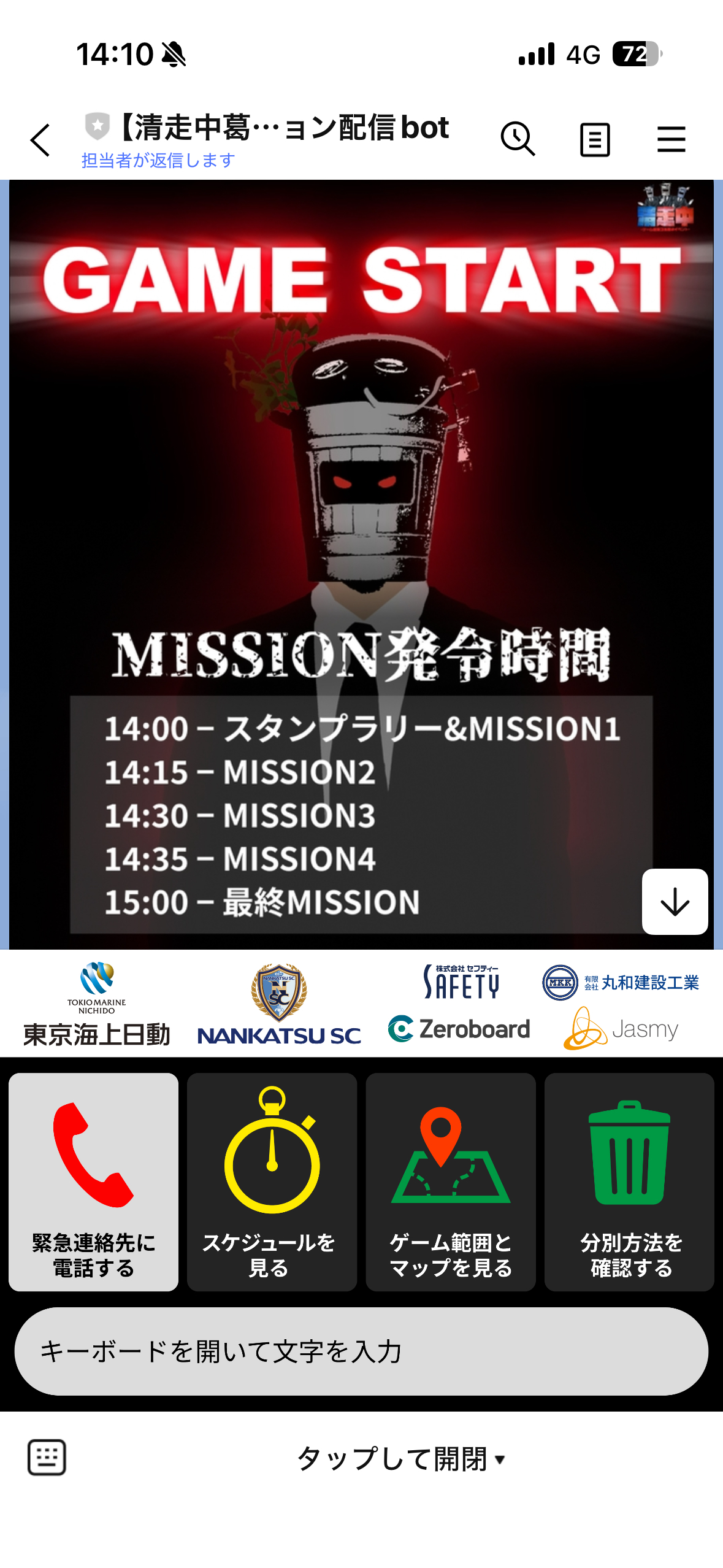This screenshot has height=1568, width=723.
Task: Open the notes icon in header
Action: (594, 140)
